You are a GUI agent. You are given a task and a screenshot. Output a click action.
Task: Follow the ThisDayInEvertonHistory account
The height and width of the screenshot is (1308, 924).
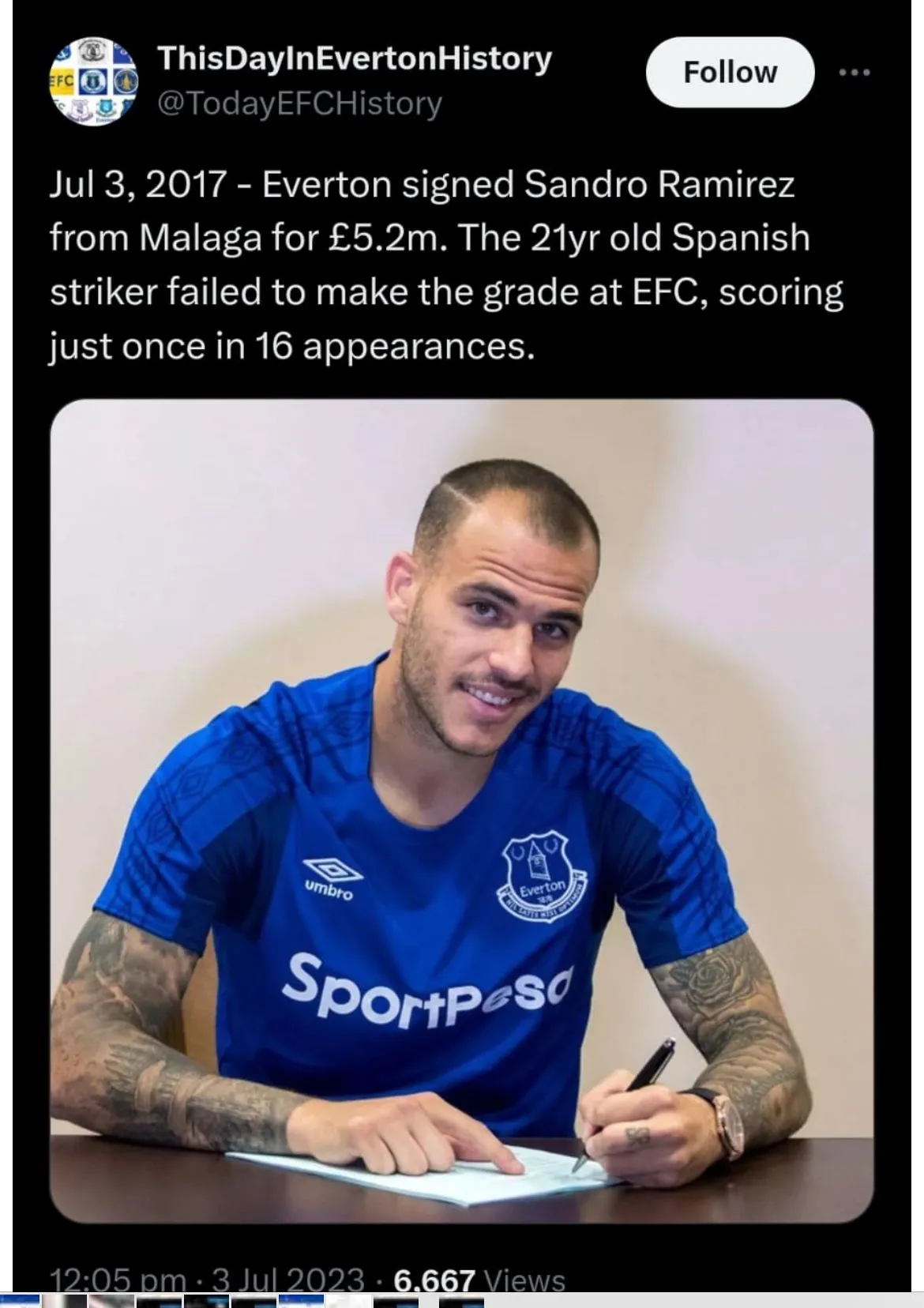729,72
